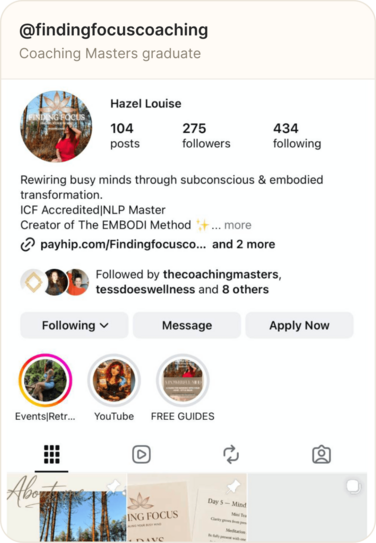Image resolution: width=376 pixels, height=543 pixels.
Task: Tap the Message button
Action: tap(187, 326)
